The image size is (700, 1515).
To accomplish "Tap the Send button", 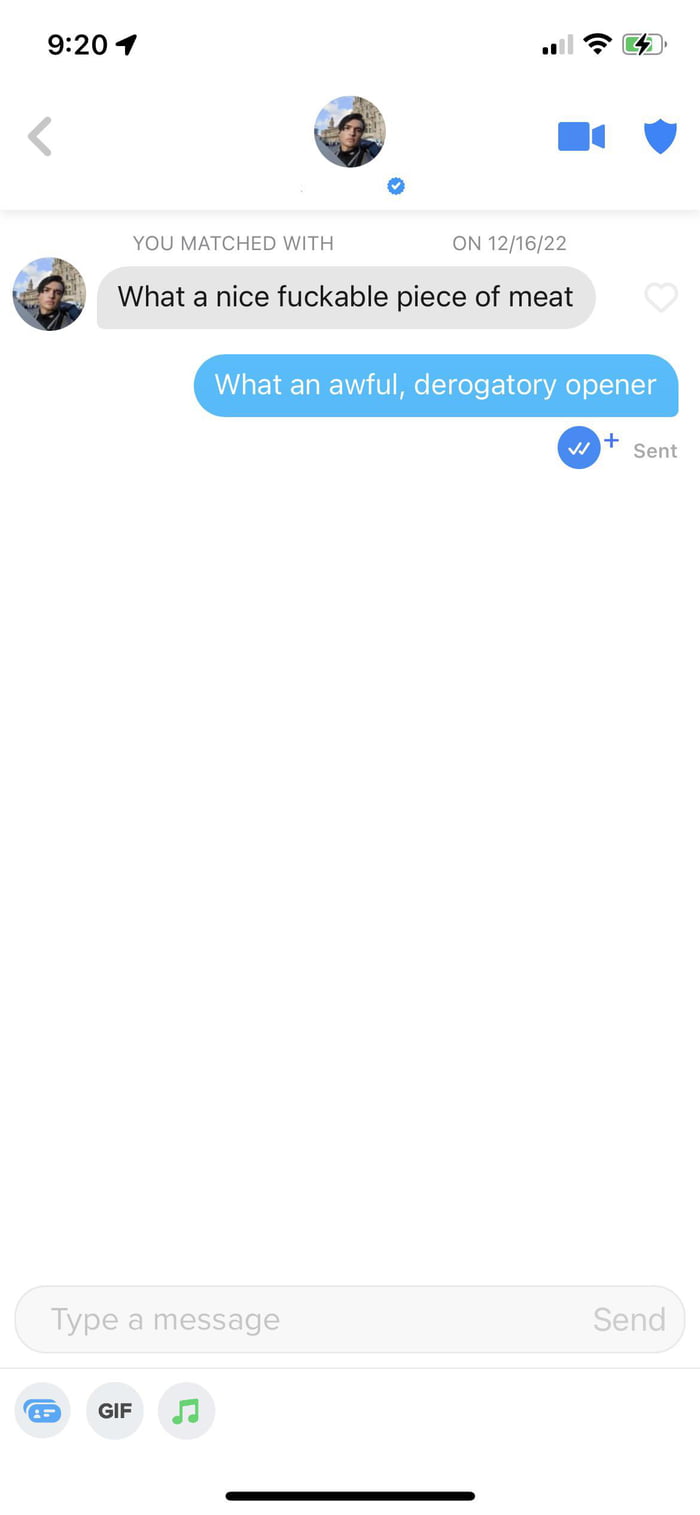I will point(628,1319).
